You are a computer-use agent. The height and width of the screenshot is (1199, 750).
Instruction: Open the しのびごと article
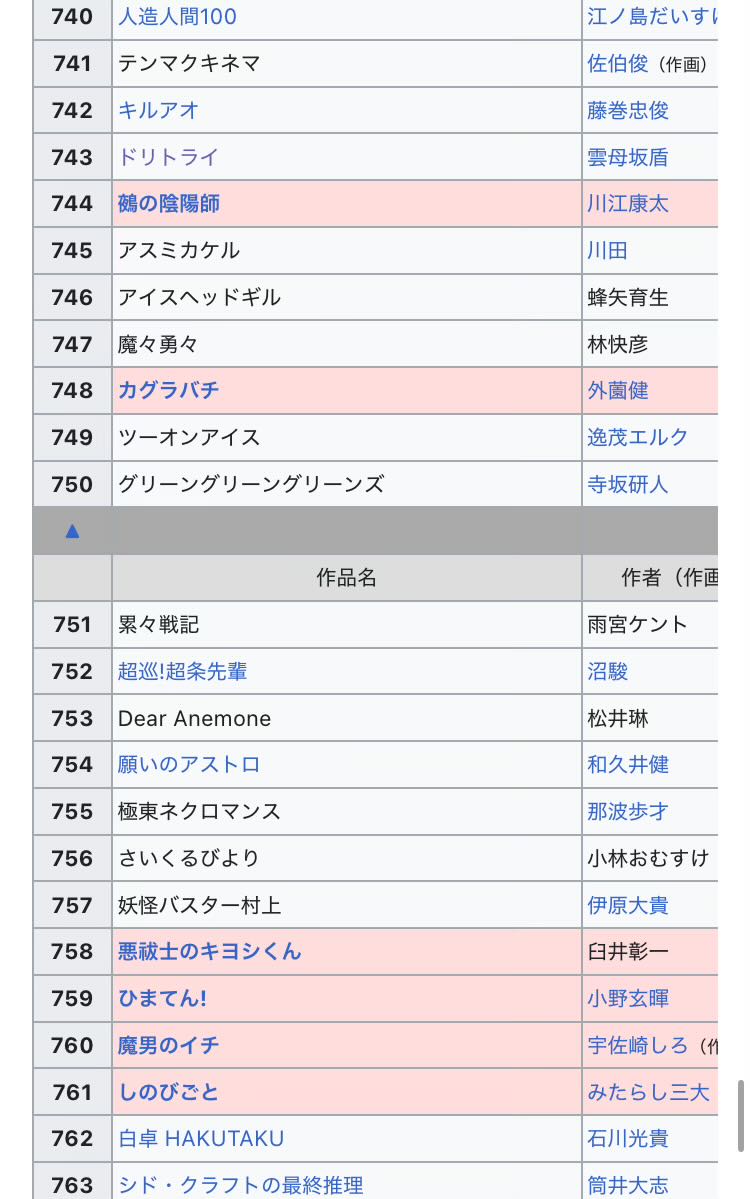tap(168, 1092)
